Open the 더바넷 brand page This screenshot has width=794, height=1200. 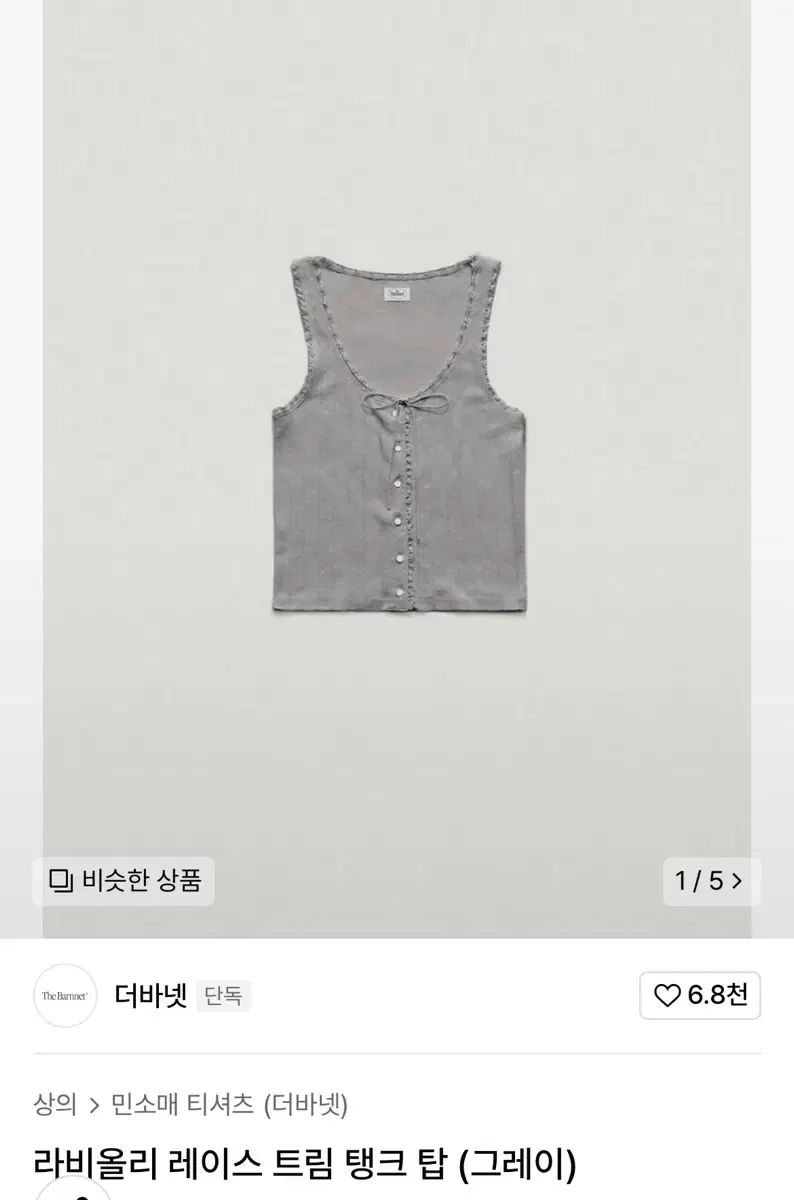click(150, 996)
